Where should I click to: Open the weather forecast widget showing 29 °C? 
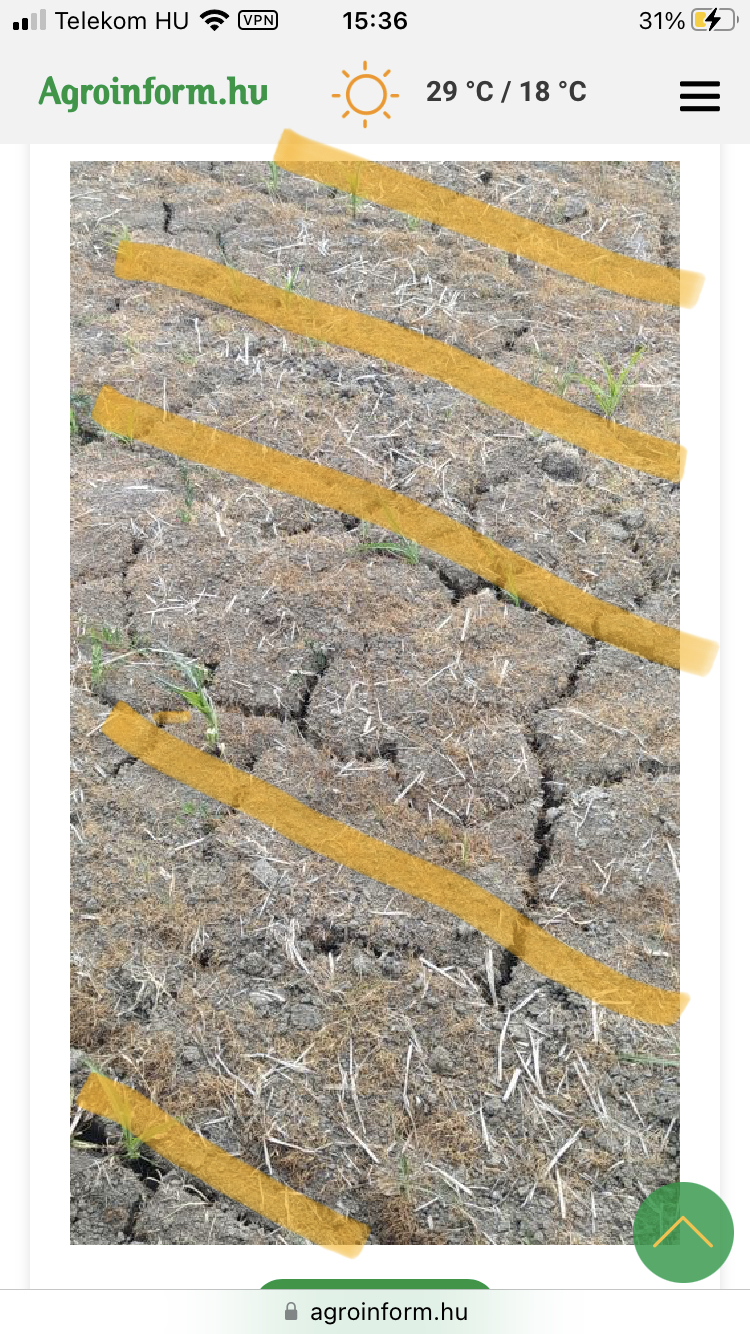pos(459,93)
